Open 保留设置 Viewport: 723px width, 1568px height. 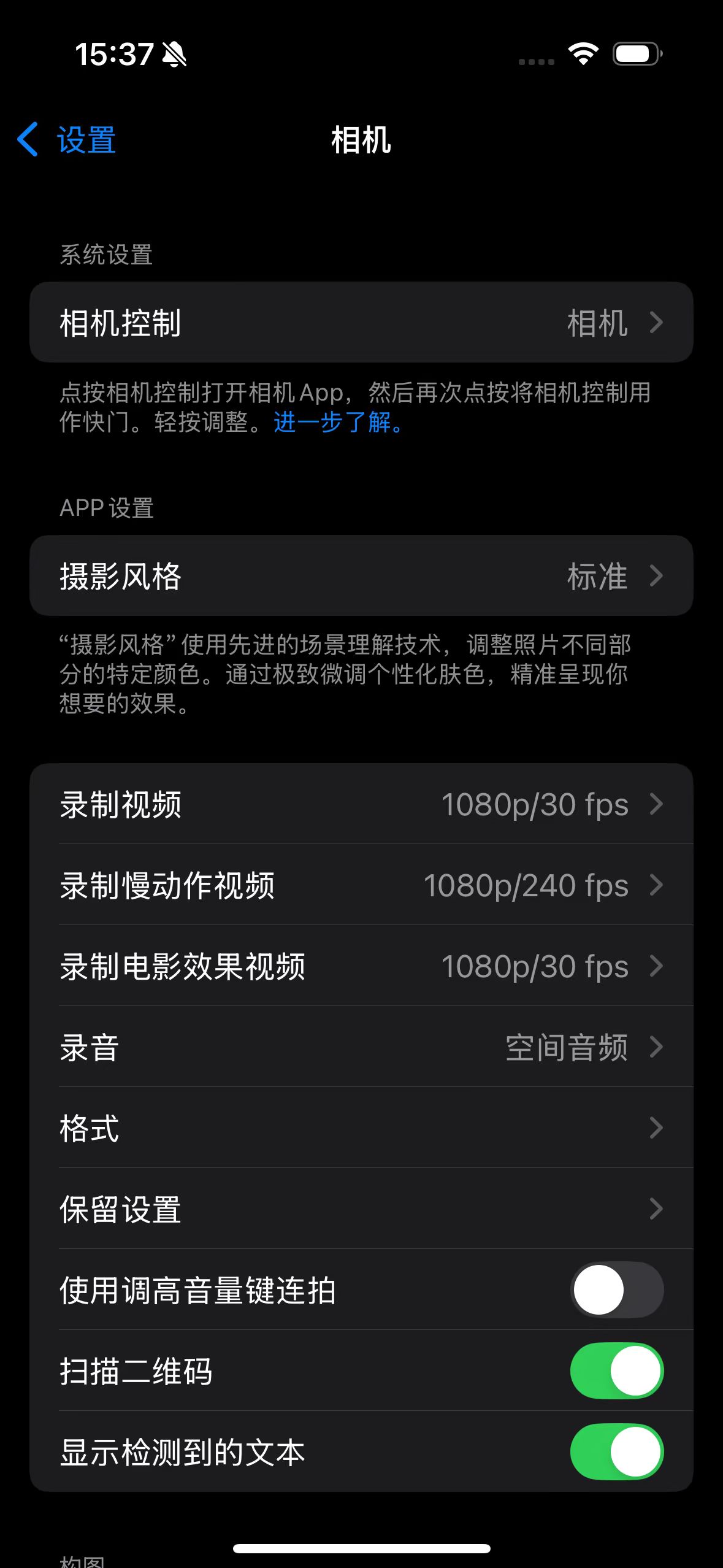point(361,1209)
